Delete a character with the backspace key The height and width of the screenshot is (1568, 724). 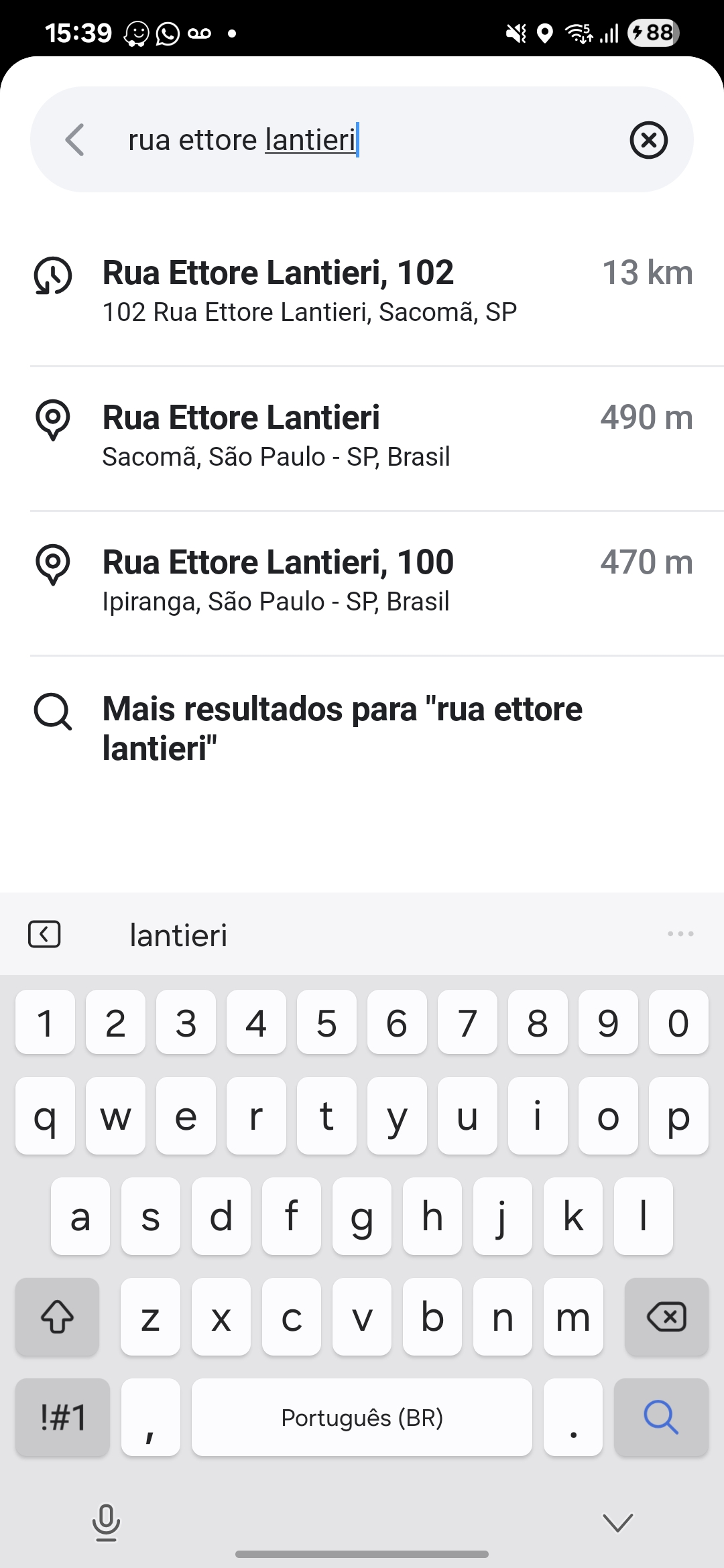666,1317
